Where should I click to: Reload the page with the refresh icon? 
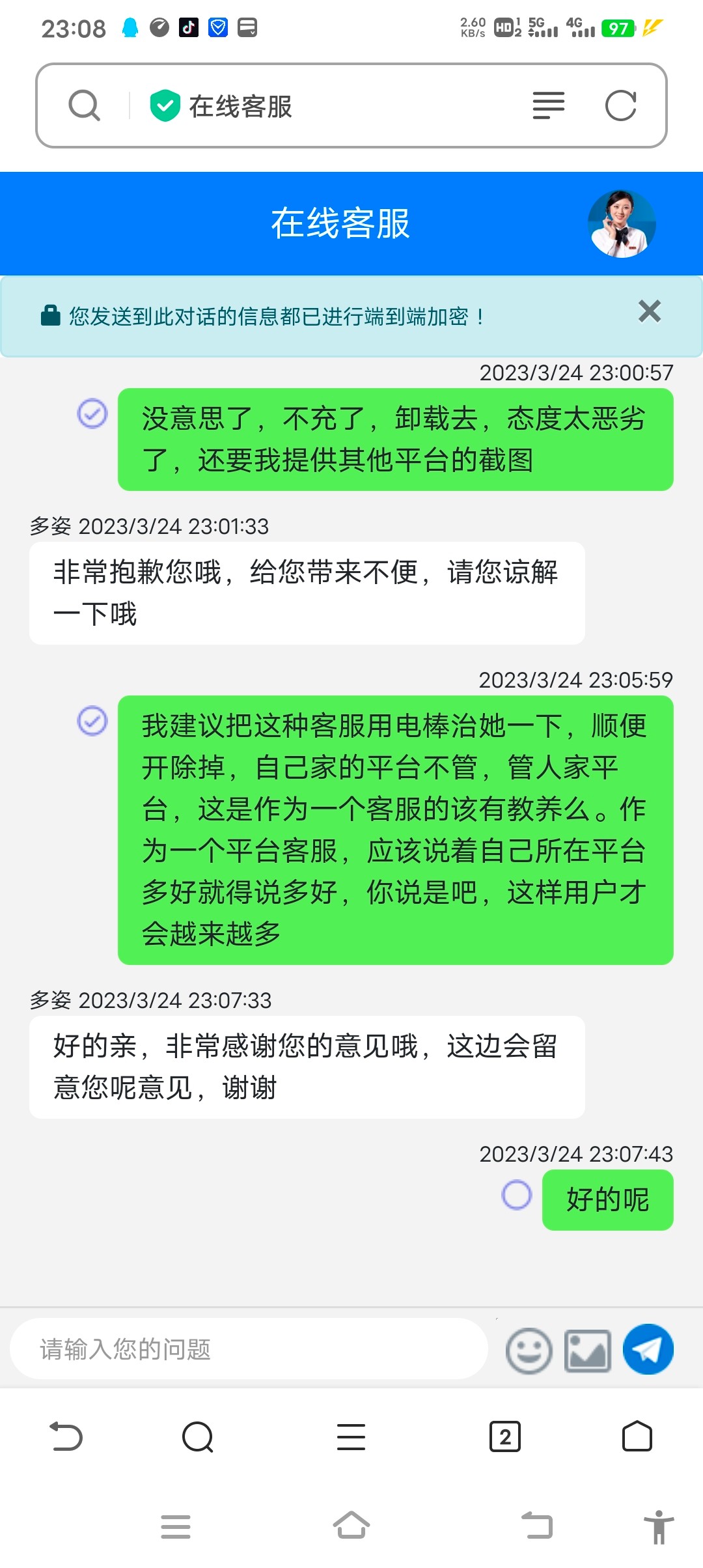(620, 105)
